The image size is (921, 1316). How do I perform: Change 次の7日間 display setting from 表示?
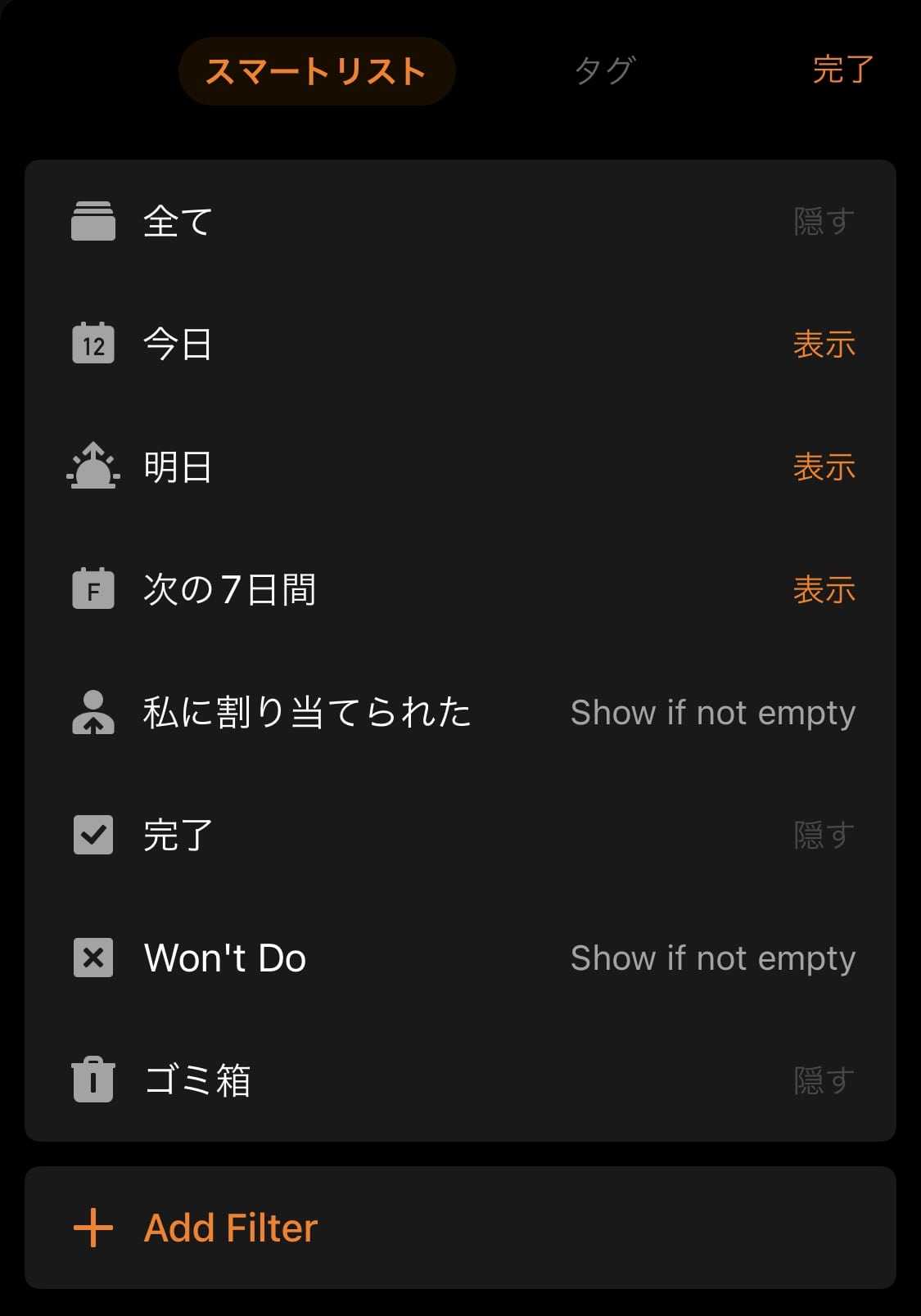(823, 589)
